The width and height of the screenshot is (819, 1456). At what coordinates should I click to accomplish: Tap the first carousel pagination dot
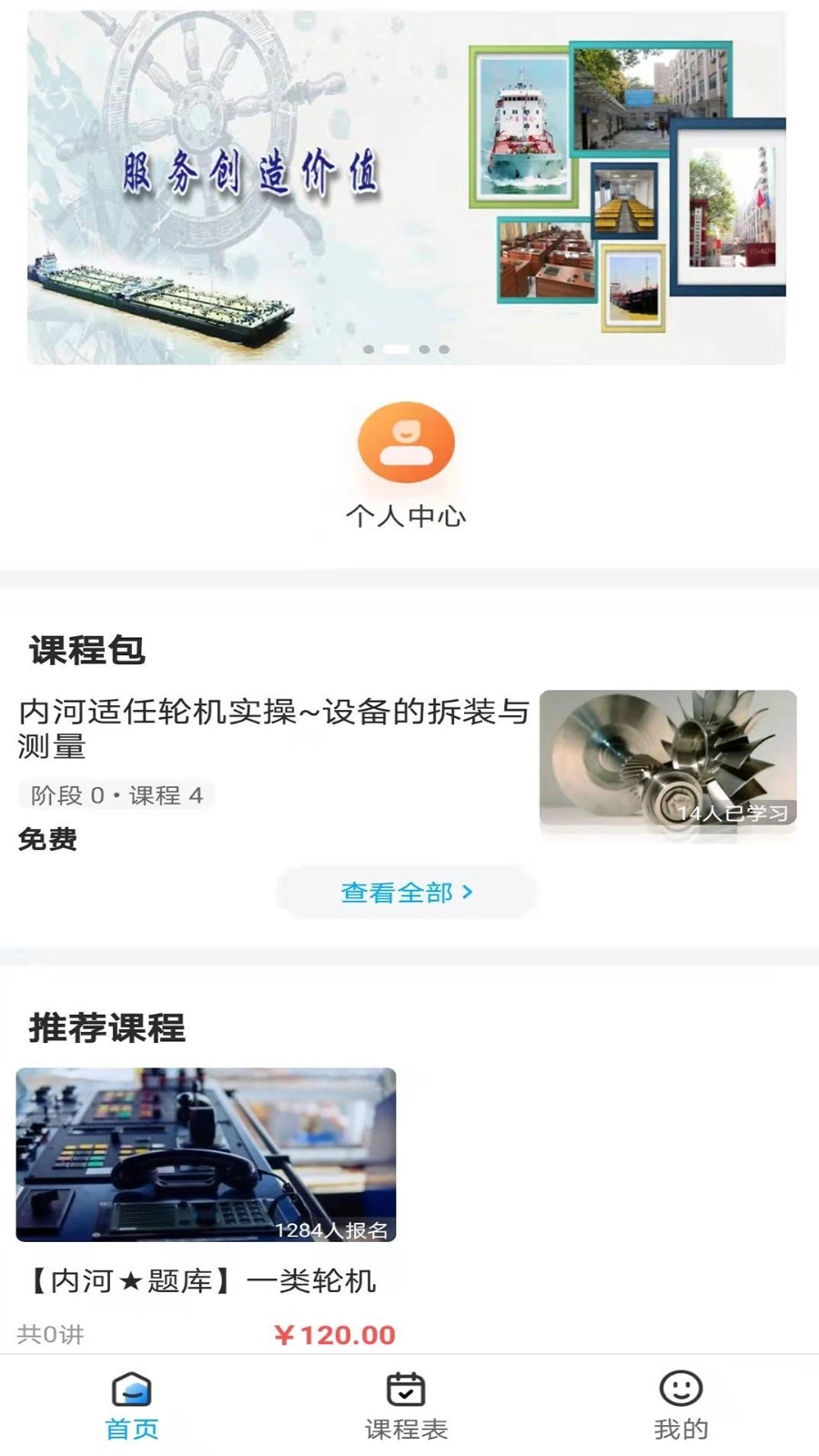[x=369, y=348]
